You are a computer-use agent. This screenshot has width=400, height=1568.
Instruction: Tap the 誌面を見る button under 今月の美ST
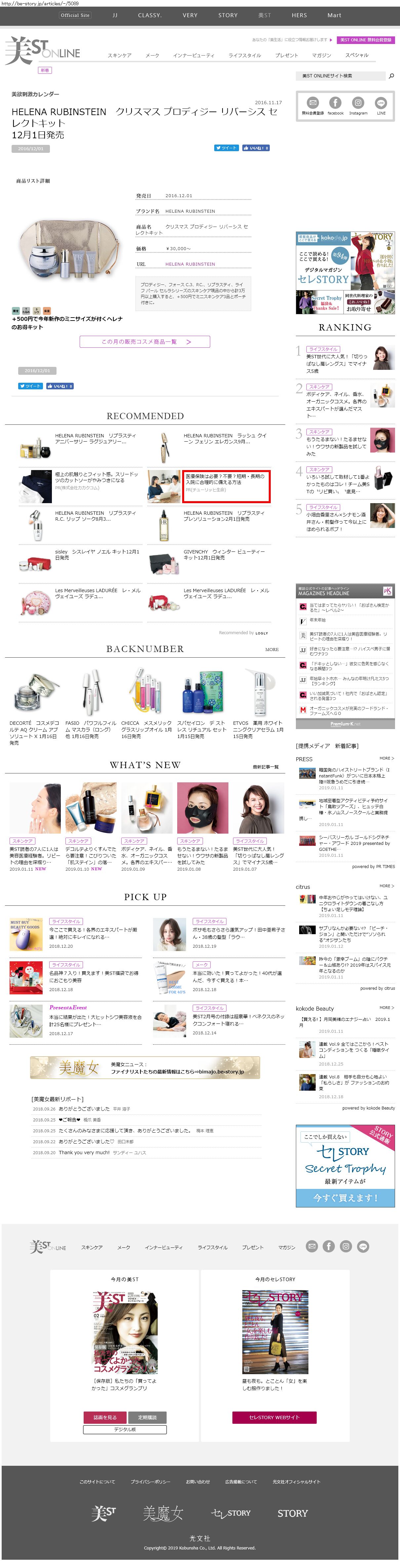(105, 1417)
